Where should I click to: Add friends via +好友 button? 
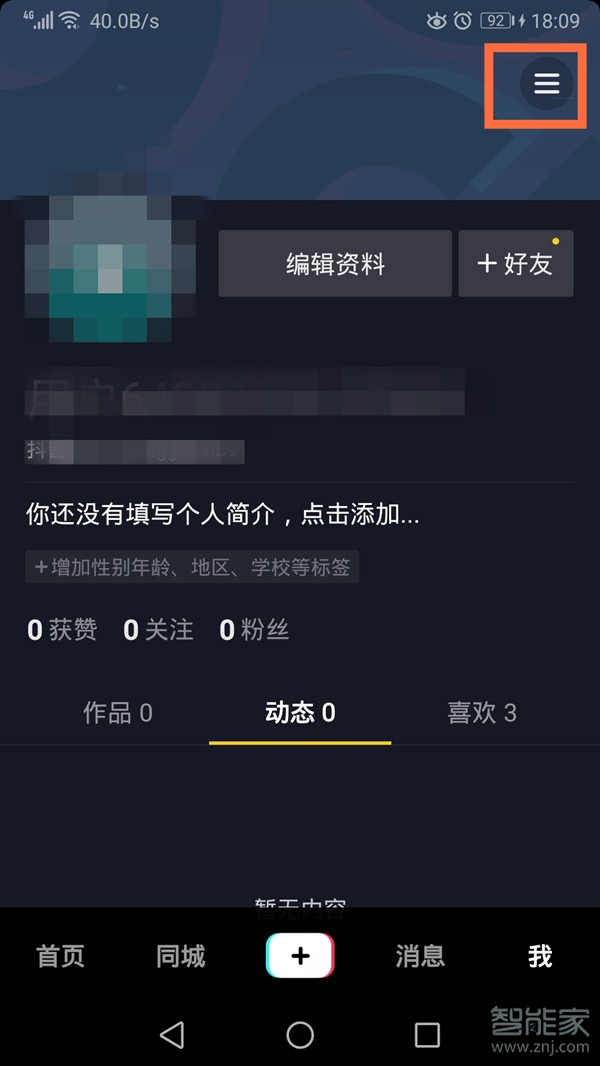(515, 264)
